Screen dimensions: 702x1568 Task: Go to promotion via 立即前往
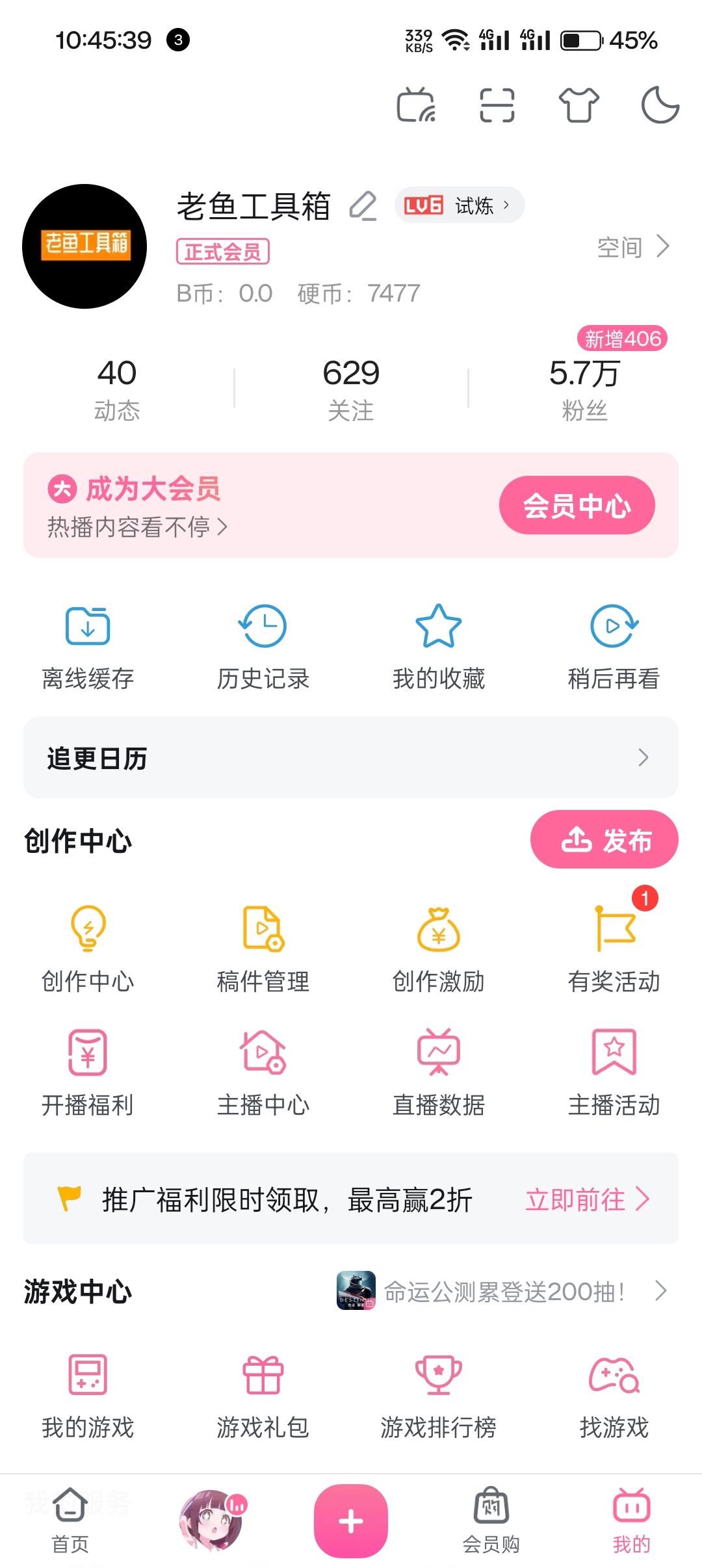click(x=587, y=1199)
